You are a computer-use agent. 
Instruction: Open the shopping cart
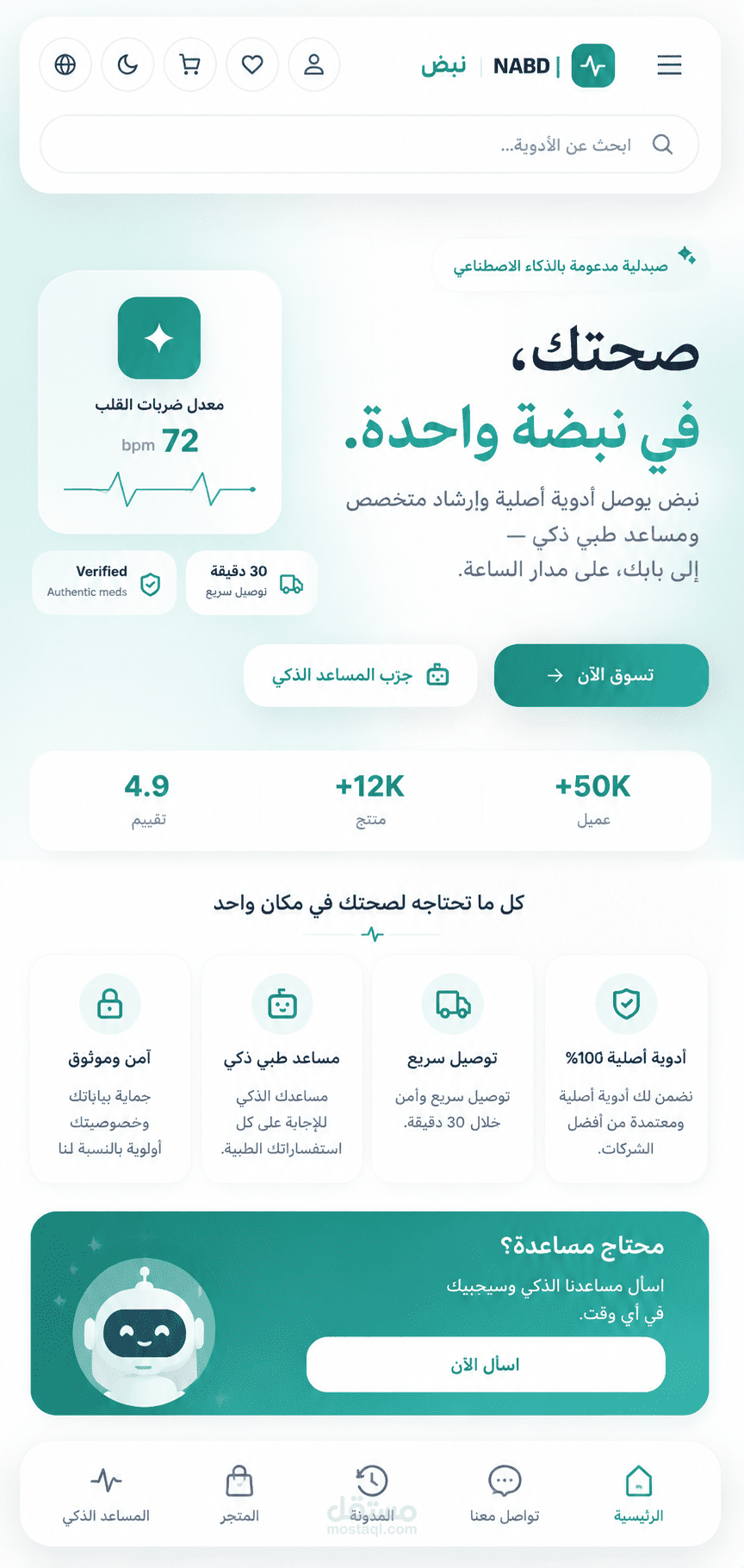point(189,65)
